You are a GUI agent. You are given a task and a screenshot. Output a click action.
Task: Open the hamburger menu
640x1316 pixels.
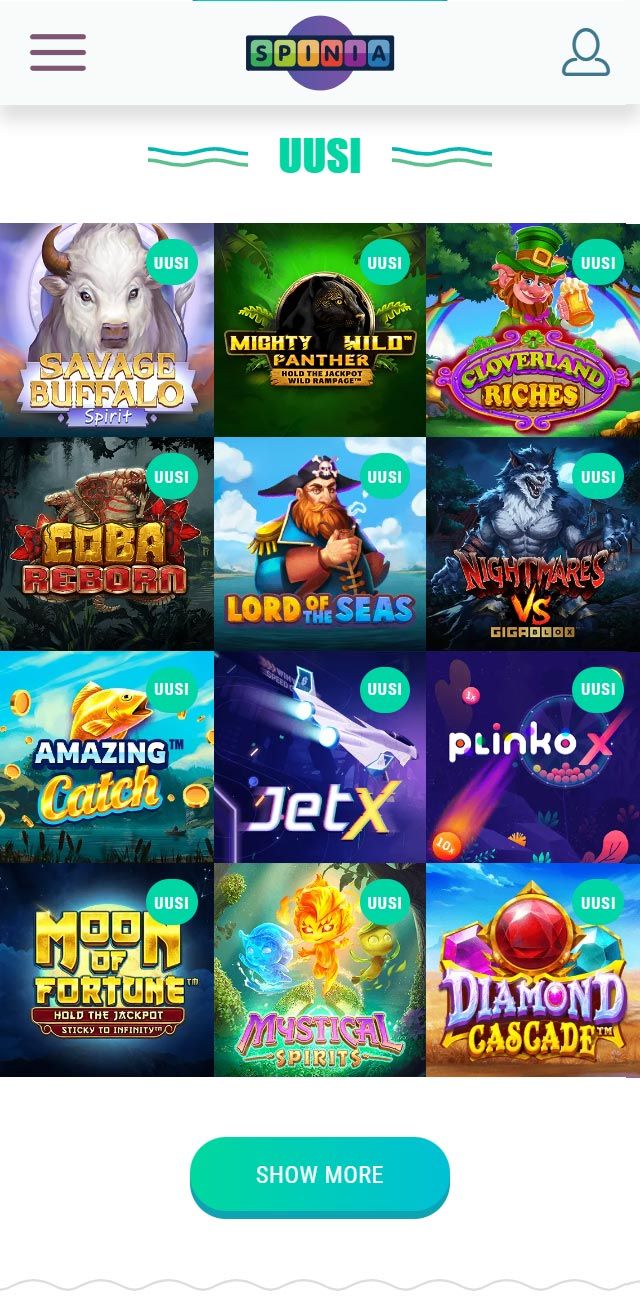point(58,52)
